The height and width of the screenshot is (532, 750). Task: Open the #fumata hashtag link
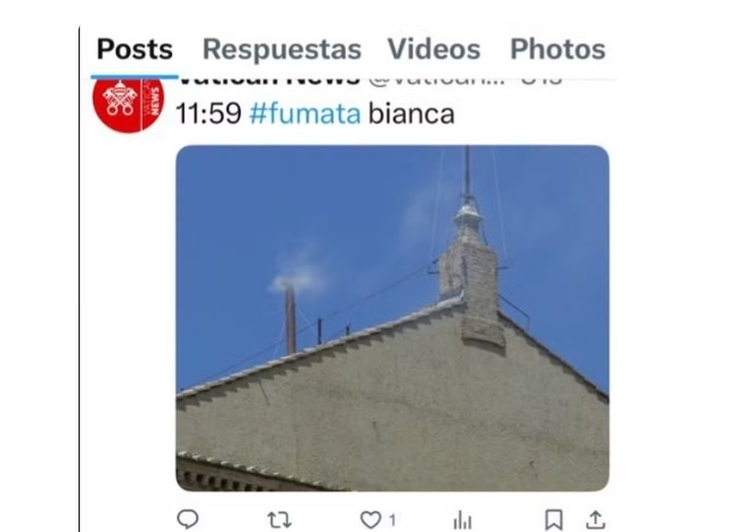304,114
